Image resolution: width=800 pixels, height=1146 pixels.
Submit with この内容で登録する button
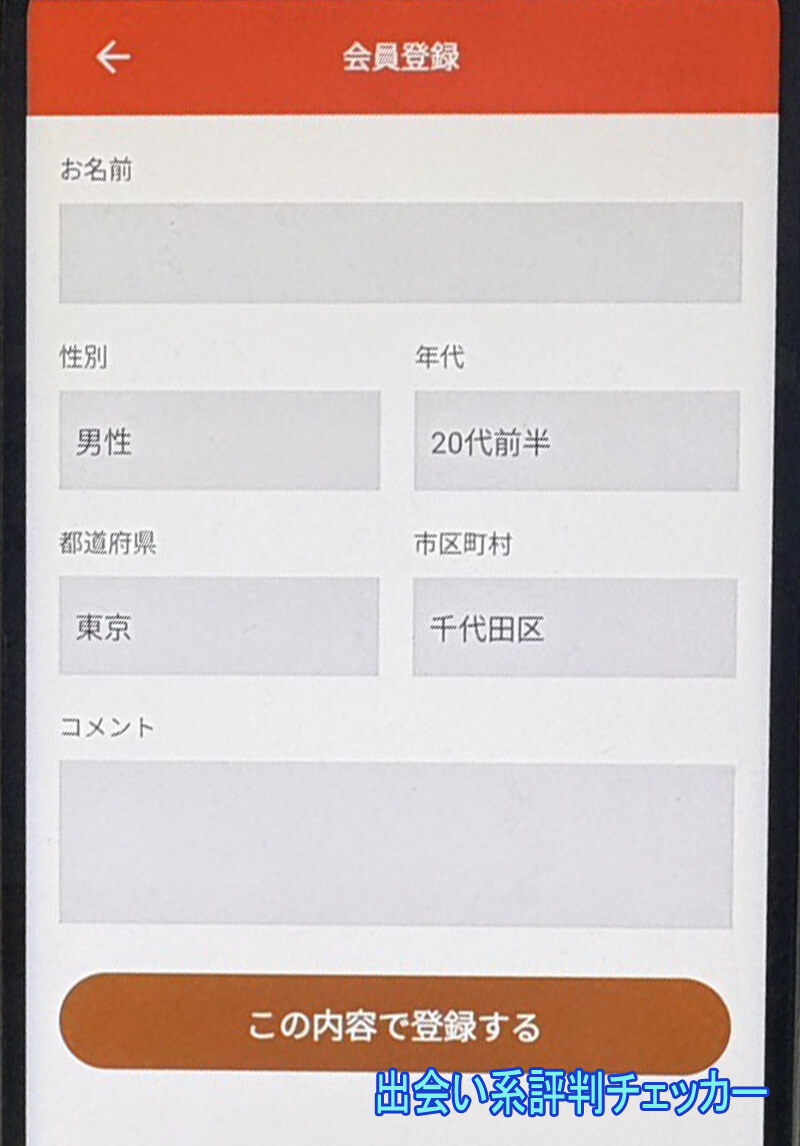(x=395, y=1026)
